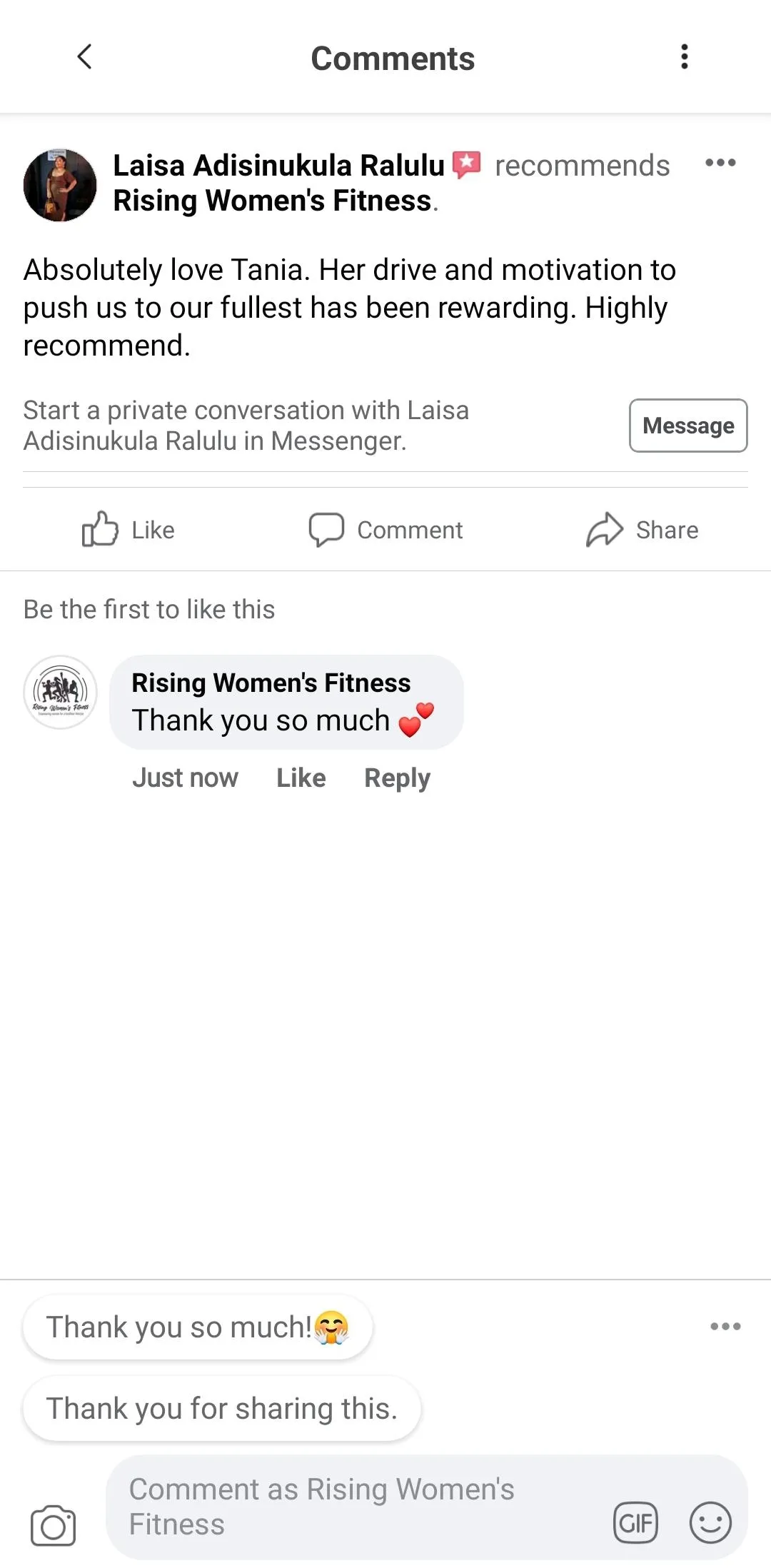Image resolution: width=771 pixels, height=1568 pixels.
Task: Open Rising Women's Fitness commenter avatar
Action: [60, 692]
